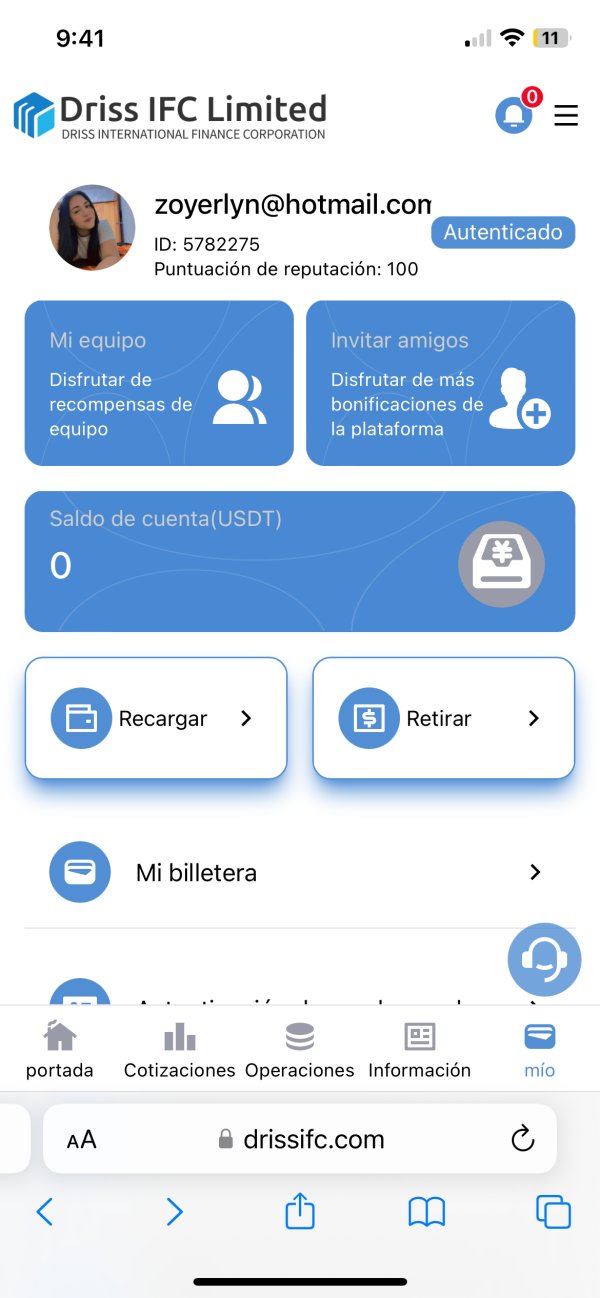Open Safari reader text size options
Image resolution: width=600 pixels, height=1298 pixels.
click(x=82, y=1139)
